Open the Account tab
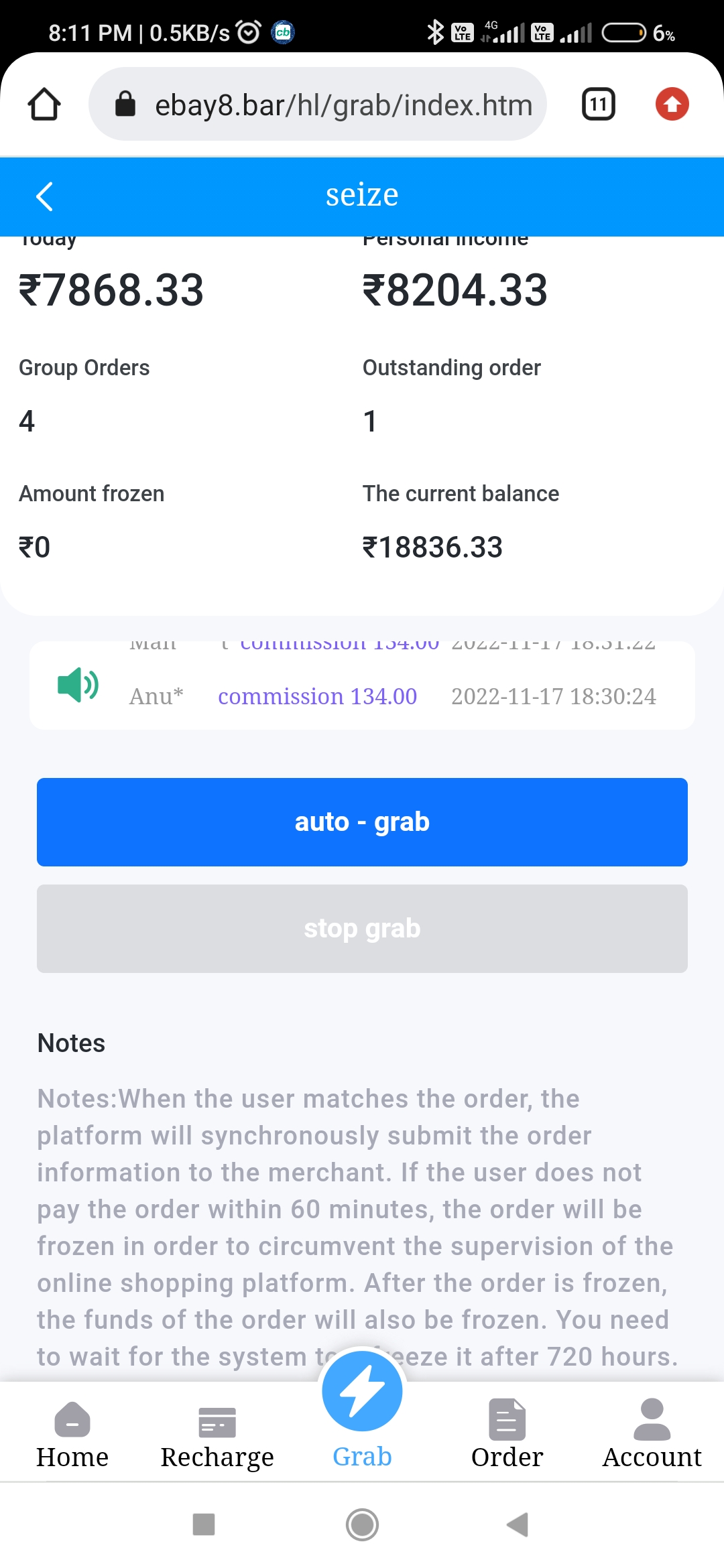724x1568 pixels. 652,1434
